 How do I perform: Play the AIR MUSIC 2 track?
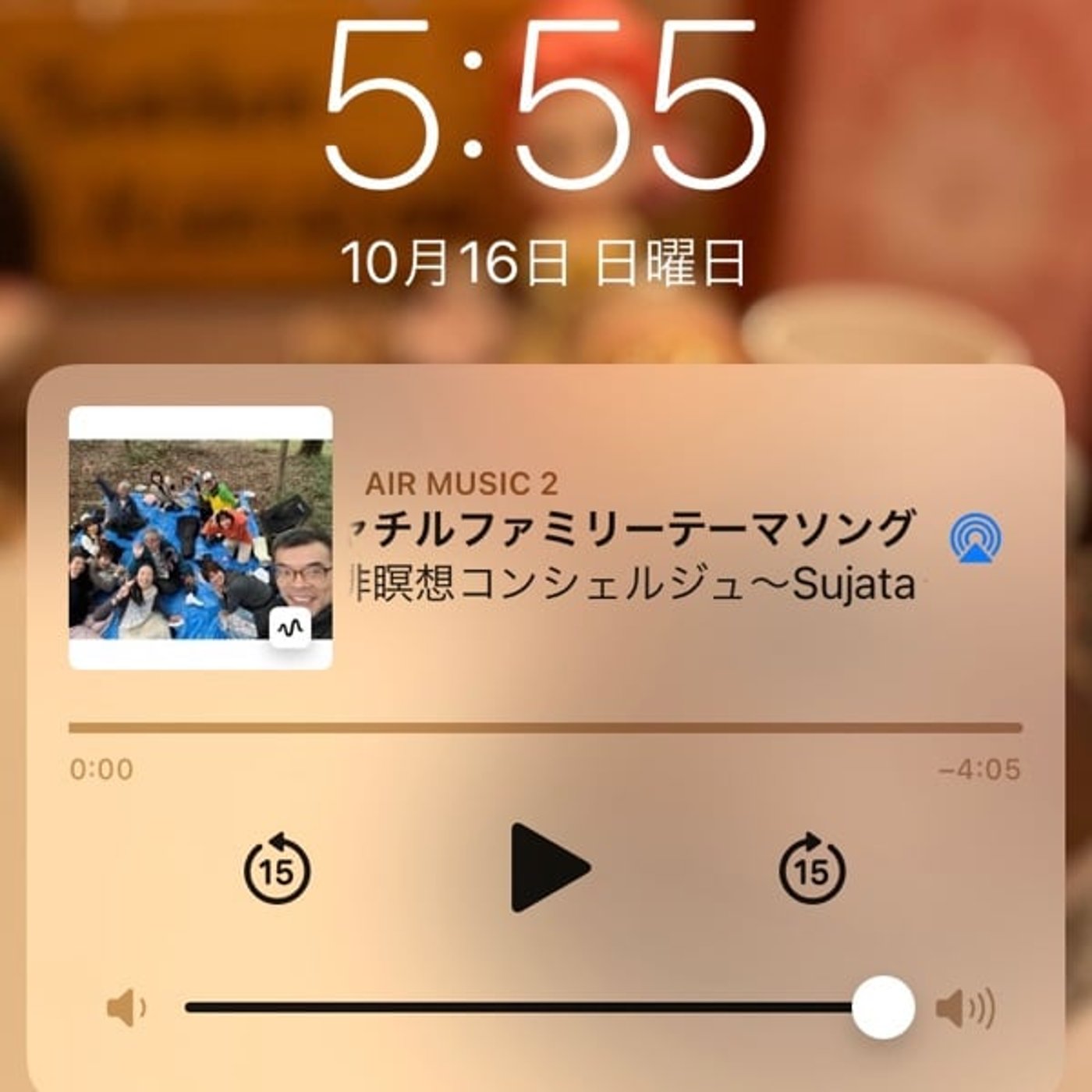pyautogui.click(x=548, y=867)
